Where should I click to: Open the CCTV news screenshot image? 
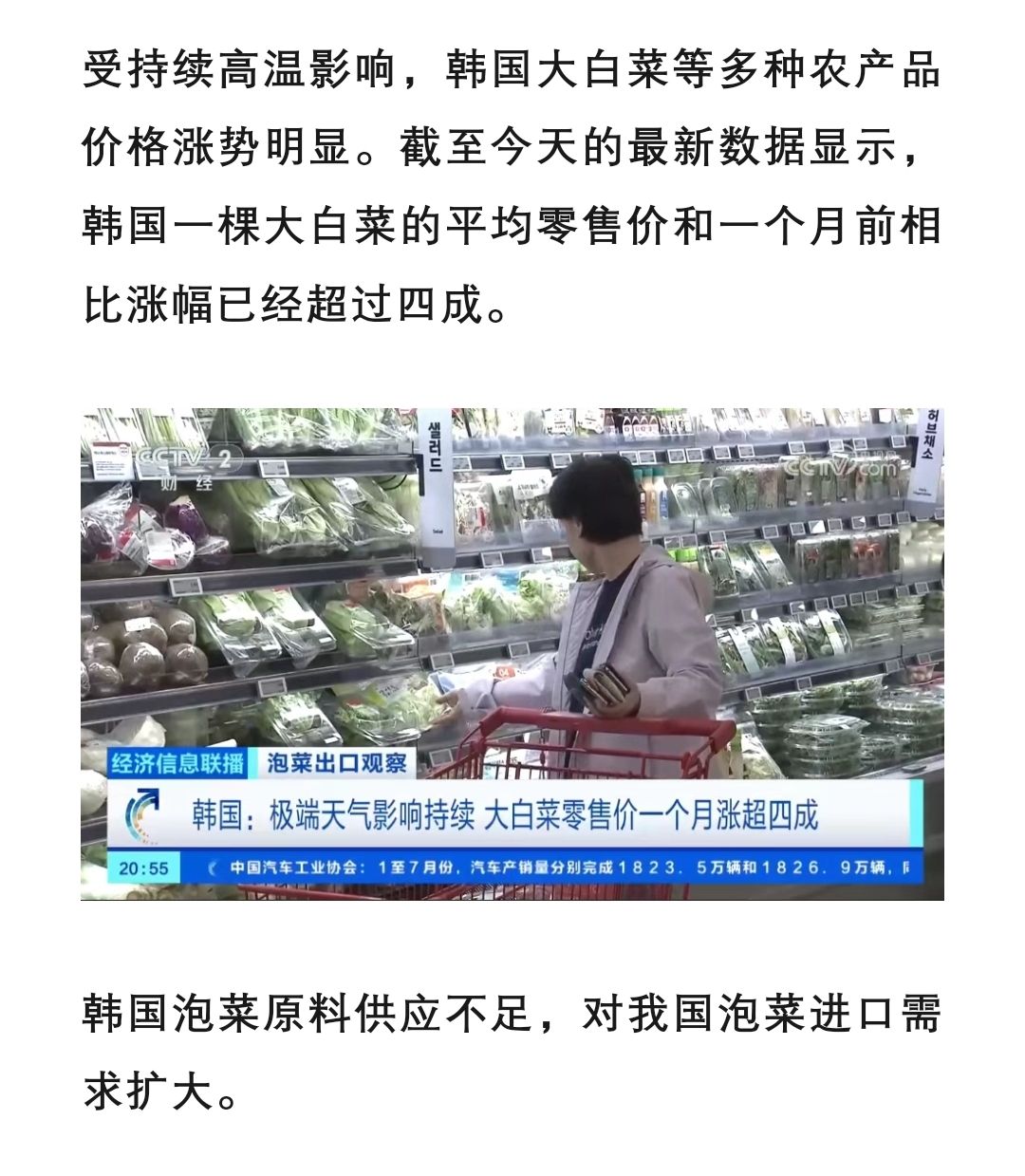[512, 653]
